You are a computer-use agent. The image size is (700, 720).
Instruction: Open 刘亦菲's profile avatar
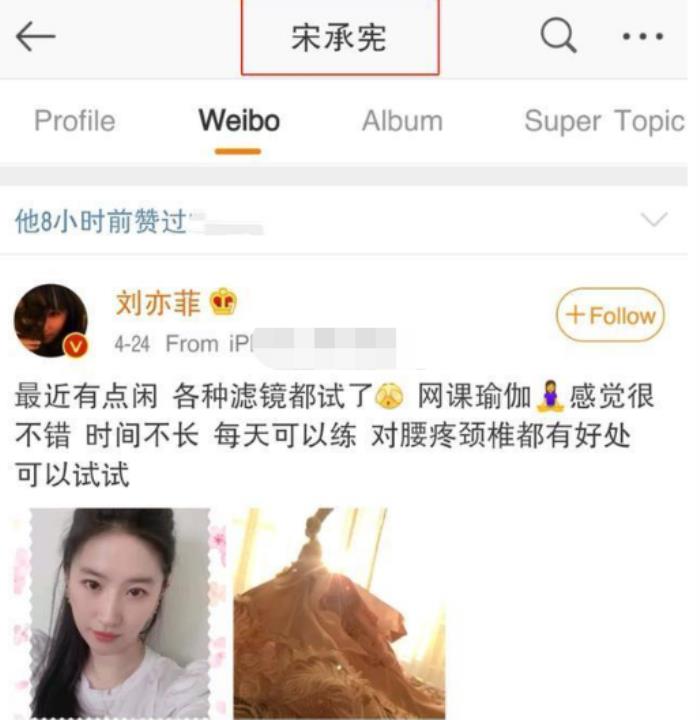[x=50, y=320]
